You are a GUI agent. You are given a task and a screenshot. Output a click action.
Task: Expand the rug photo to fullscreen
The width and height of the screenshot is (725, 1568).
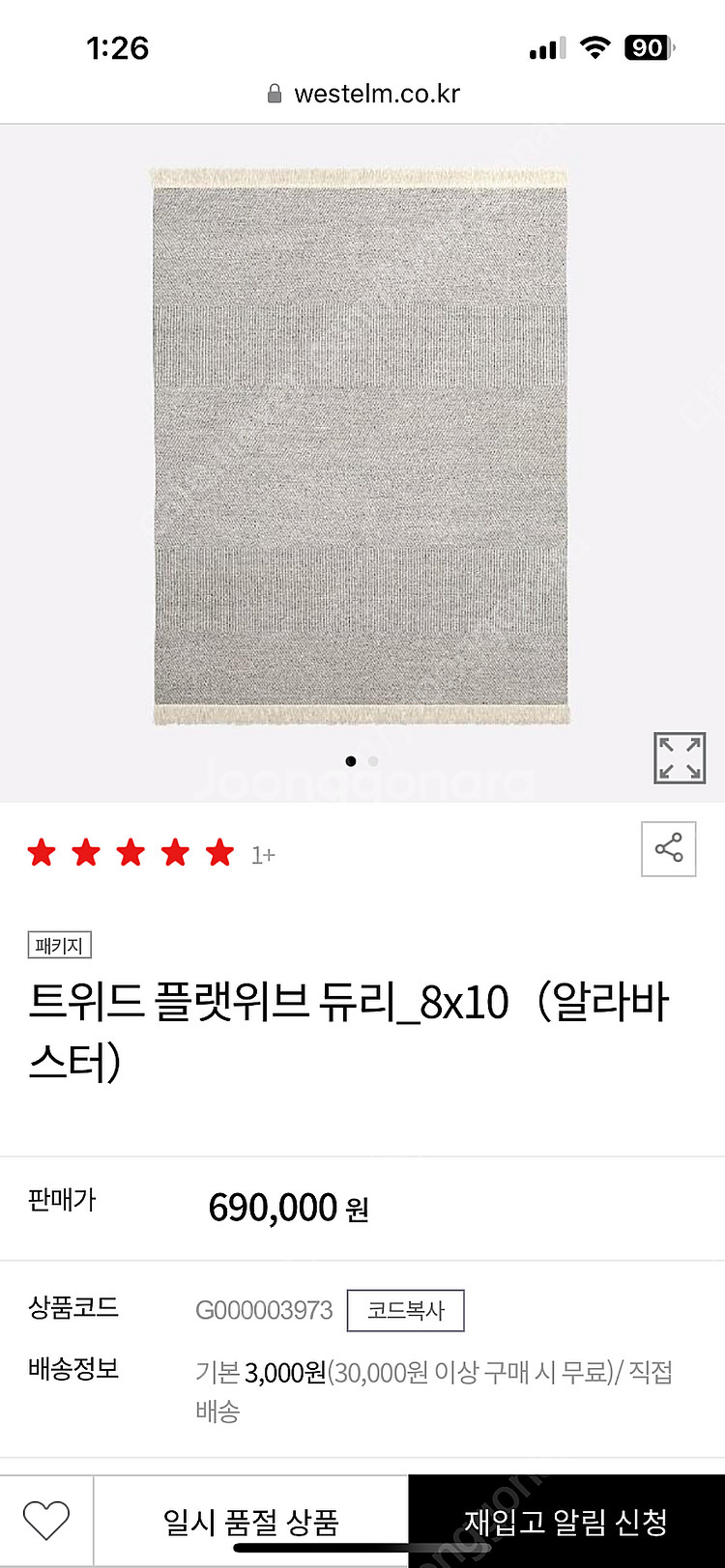click(x=681, y=759)
